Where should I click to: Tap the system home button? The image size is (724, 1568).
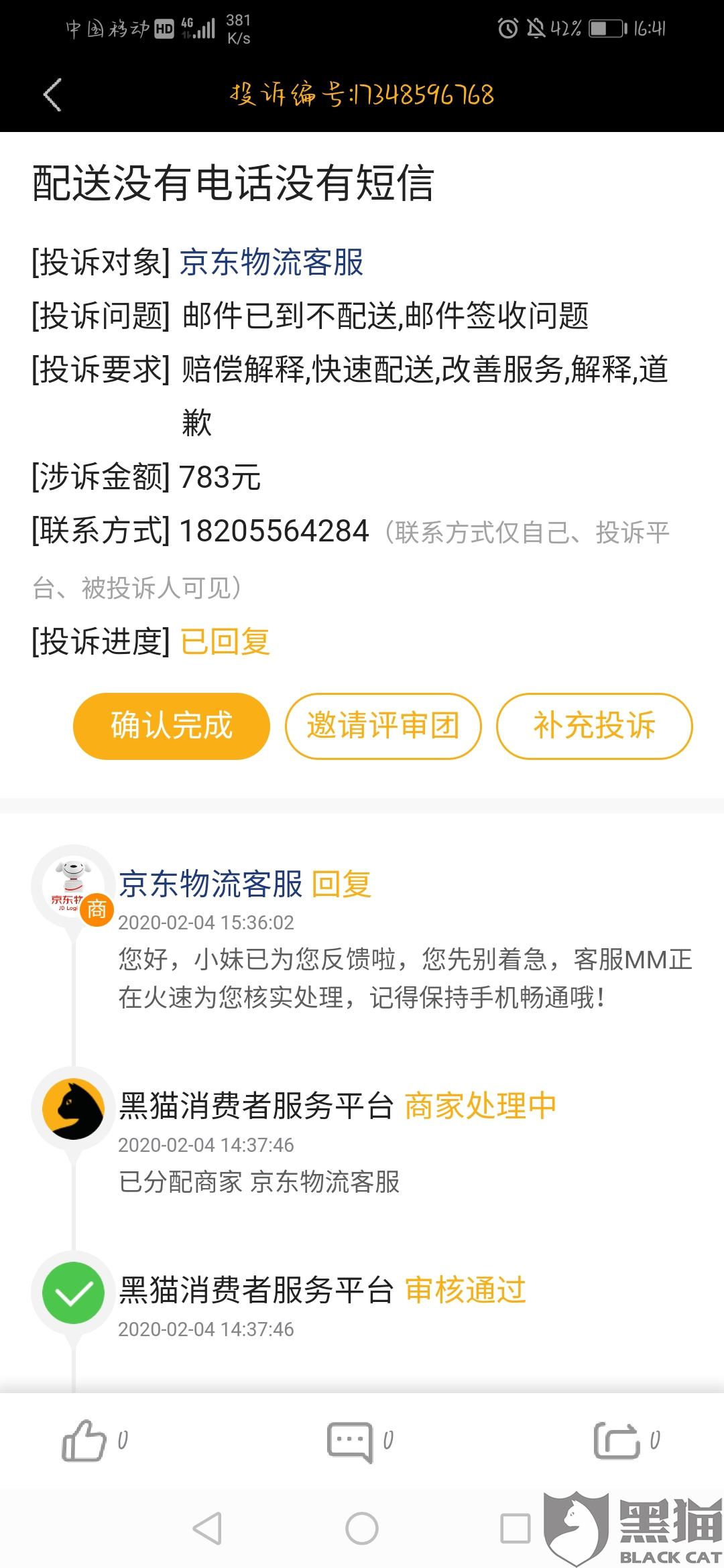pos(362,1529)
